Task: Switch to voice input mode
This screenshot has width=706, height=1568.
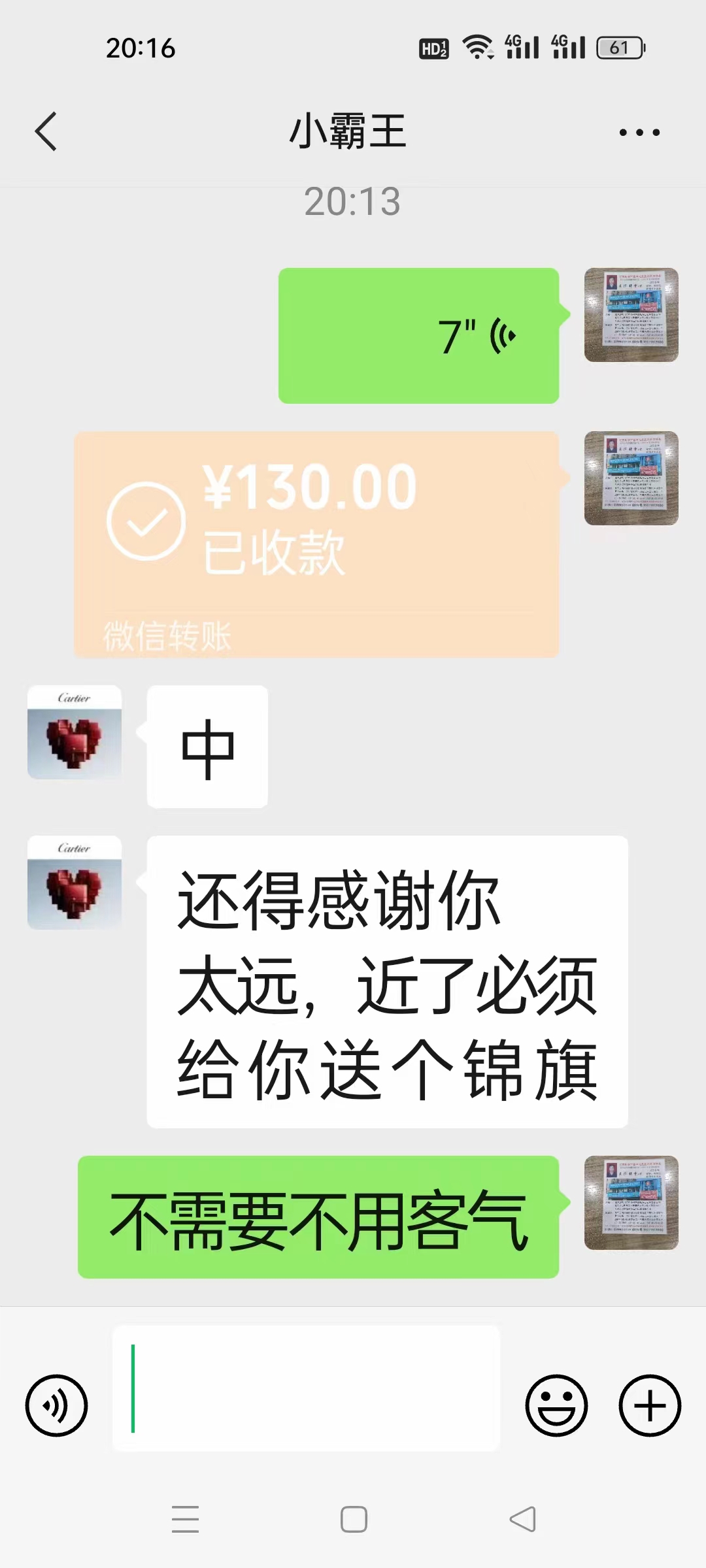Action: [56, 1406]
